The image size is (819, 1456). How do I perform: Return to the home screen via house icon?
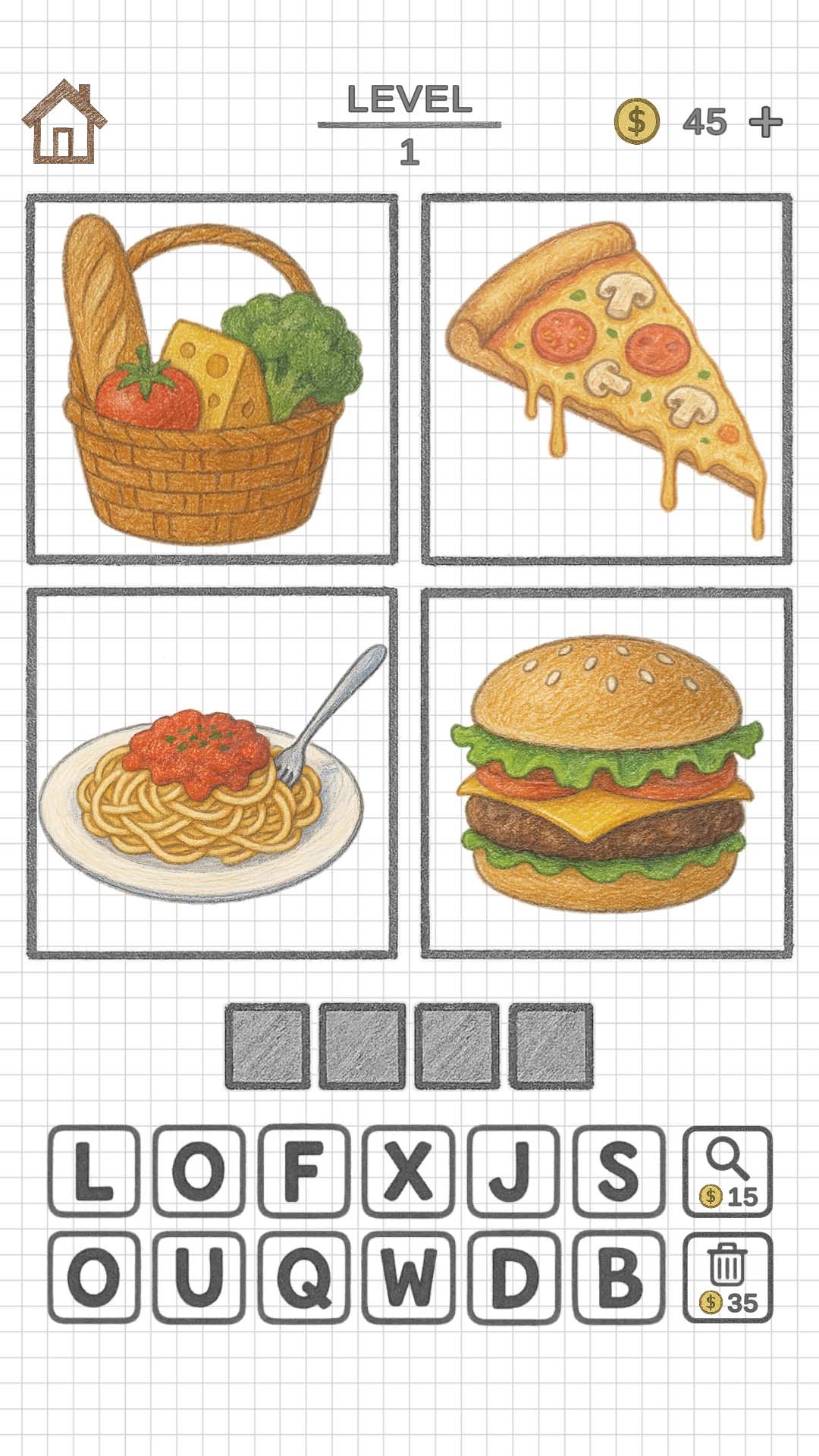tap(64, 122)
